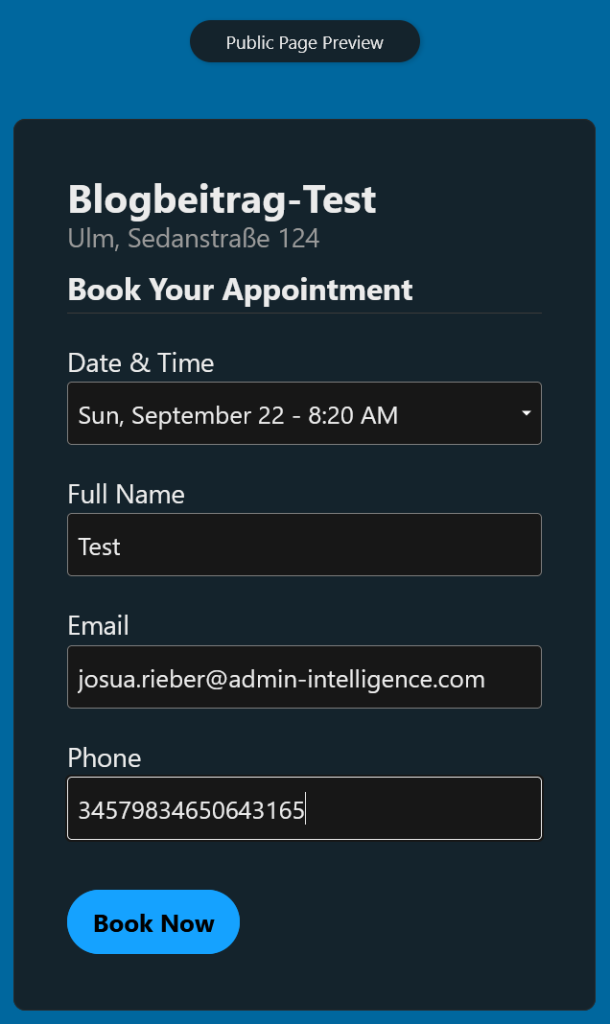The height and width of the screenshot is (1024, 610).
Task: Edit the Email field
Action: [x=304, y=677]
